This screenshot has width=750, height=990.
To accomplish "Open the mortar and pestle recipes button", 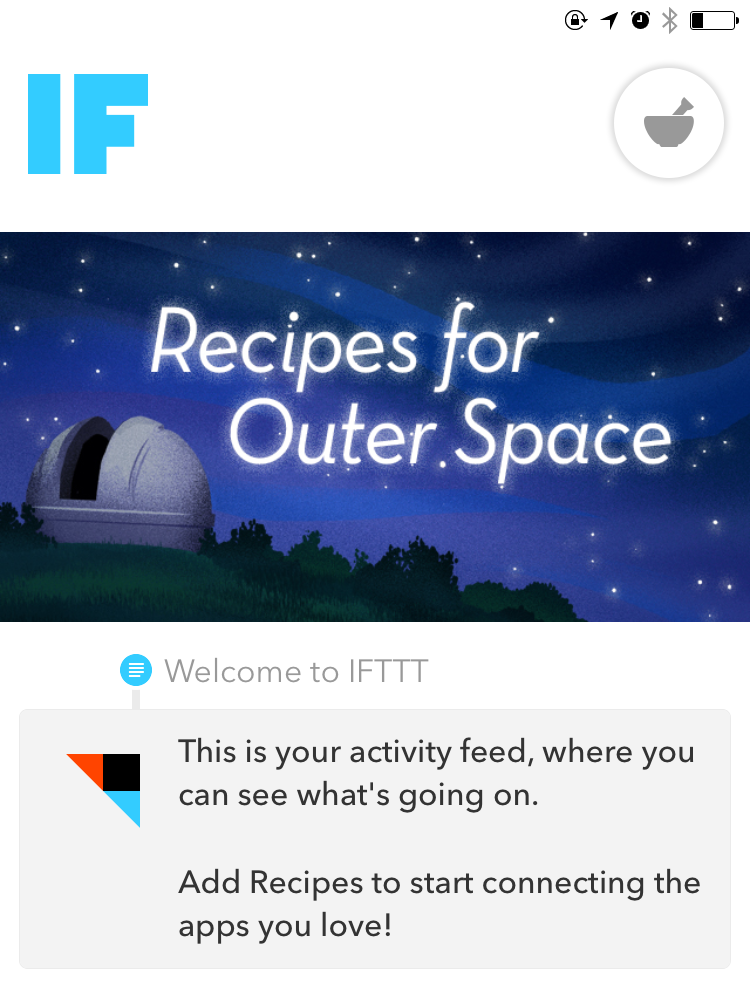I will (x=668, y=124).
